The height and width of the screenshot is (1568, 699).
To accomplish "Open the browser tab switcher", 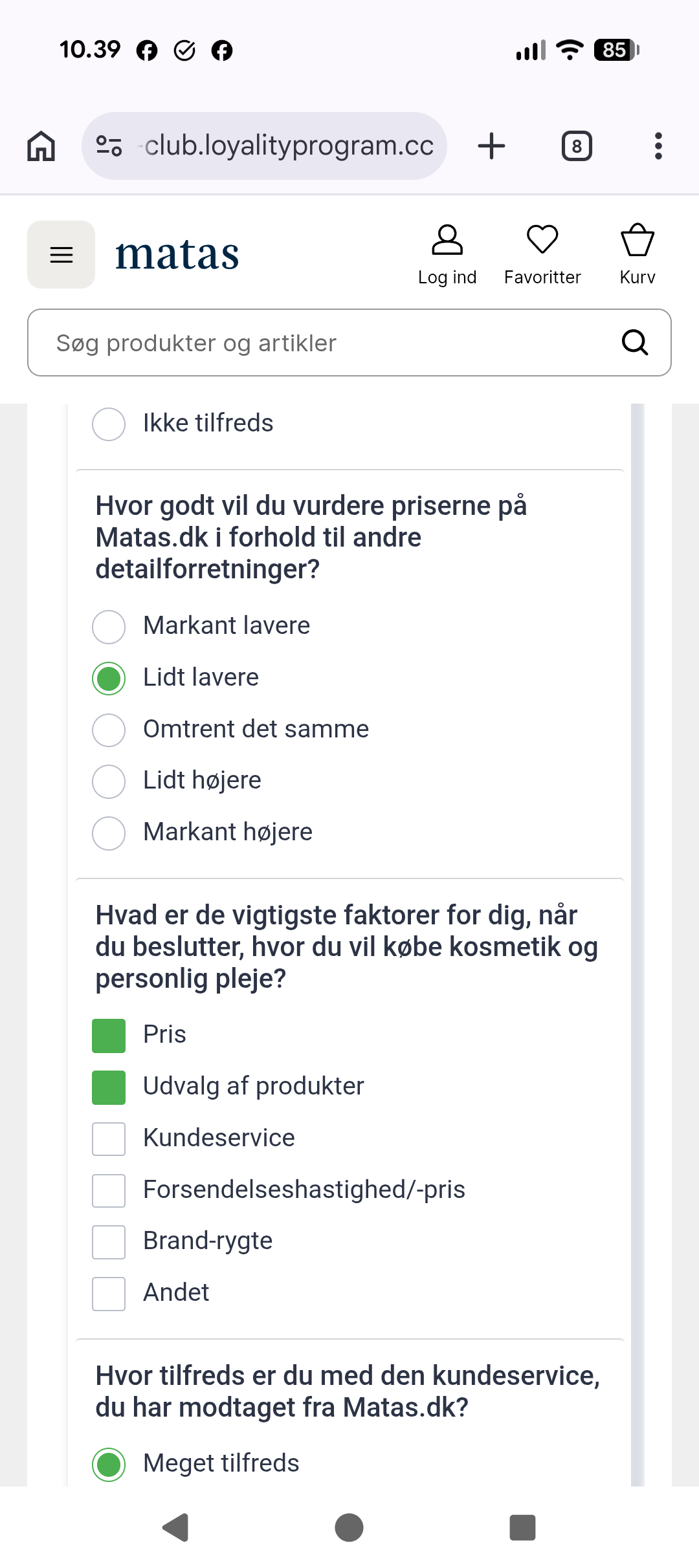I will [x=577, y=146].
